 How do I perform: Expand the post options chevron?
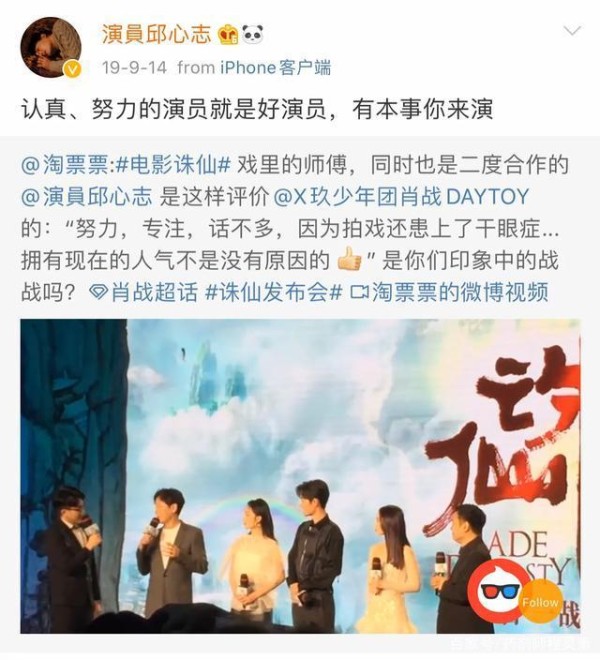click(x=571, y=33)
